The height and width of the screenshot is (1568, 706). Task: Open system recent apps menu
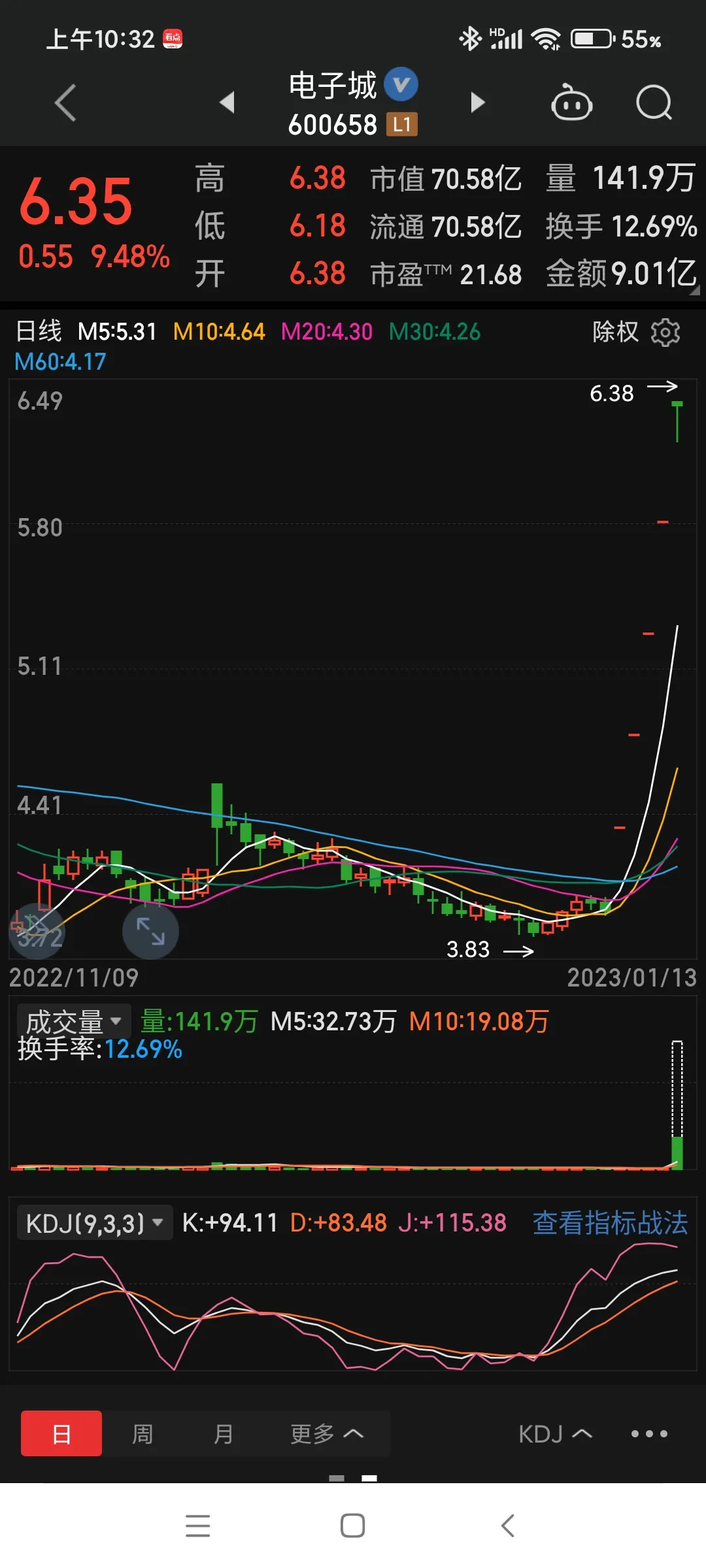(197, 1526)
